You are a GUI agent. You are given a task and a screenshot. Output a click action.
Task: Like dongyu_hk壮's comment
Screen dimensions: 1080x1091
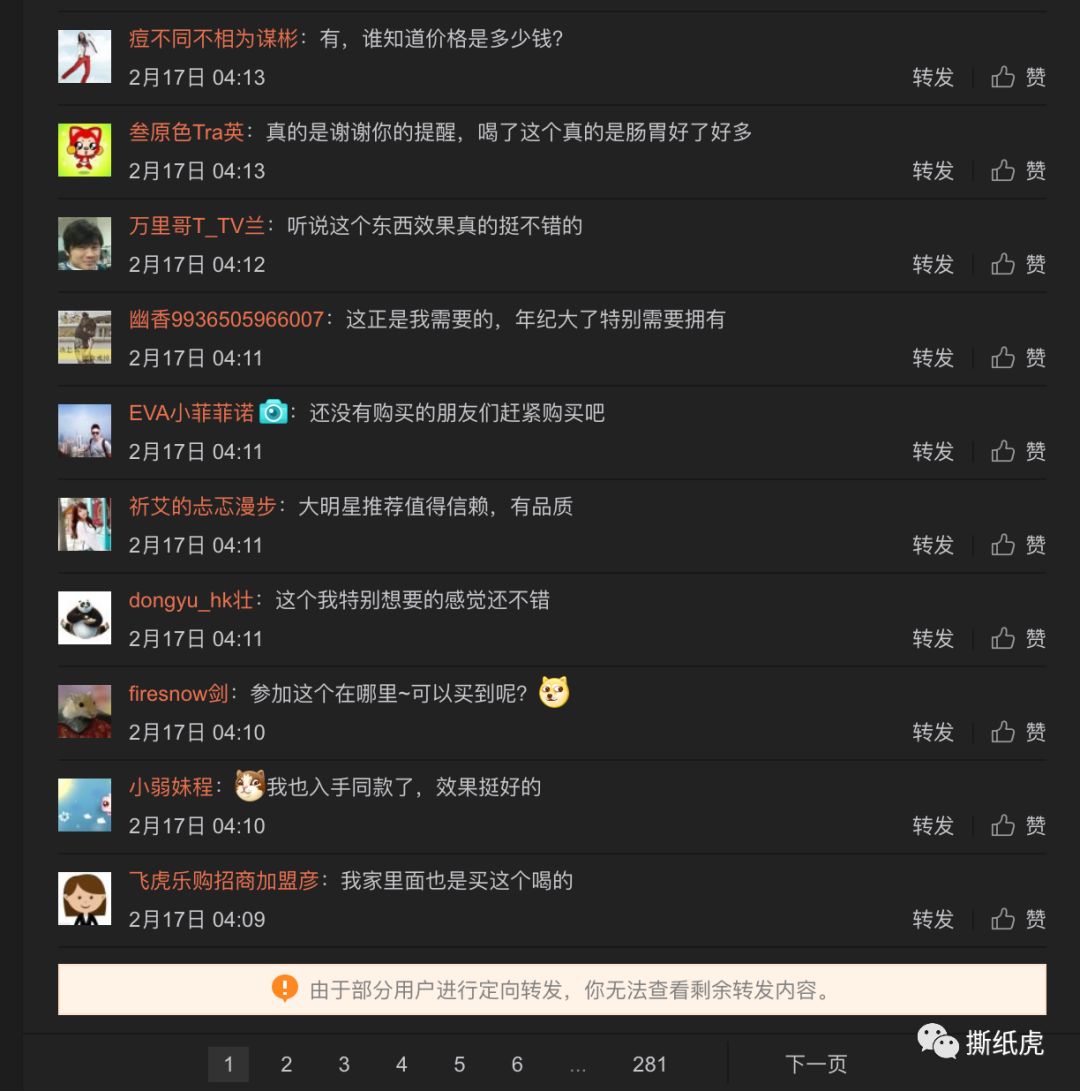(x=1019, y=639)
